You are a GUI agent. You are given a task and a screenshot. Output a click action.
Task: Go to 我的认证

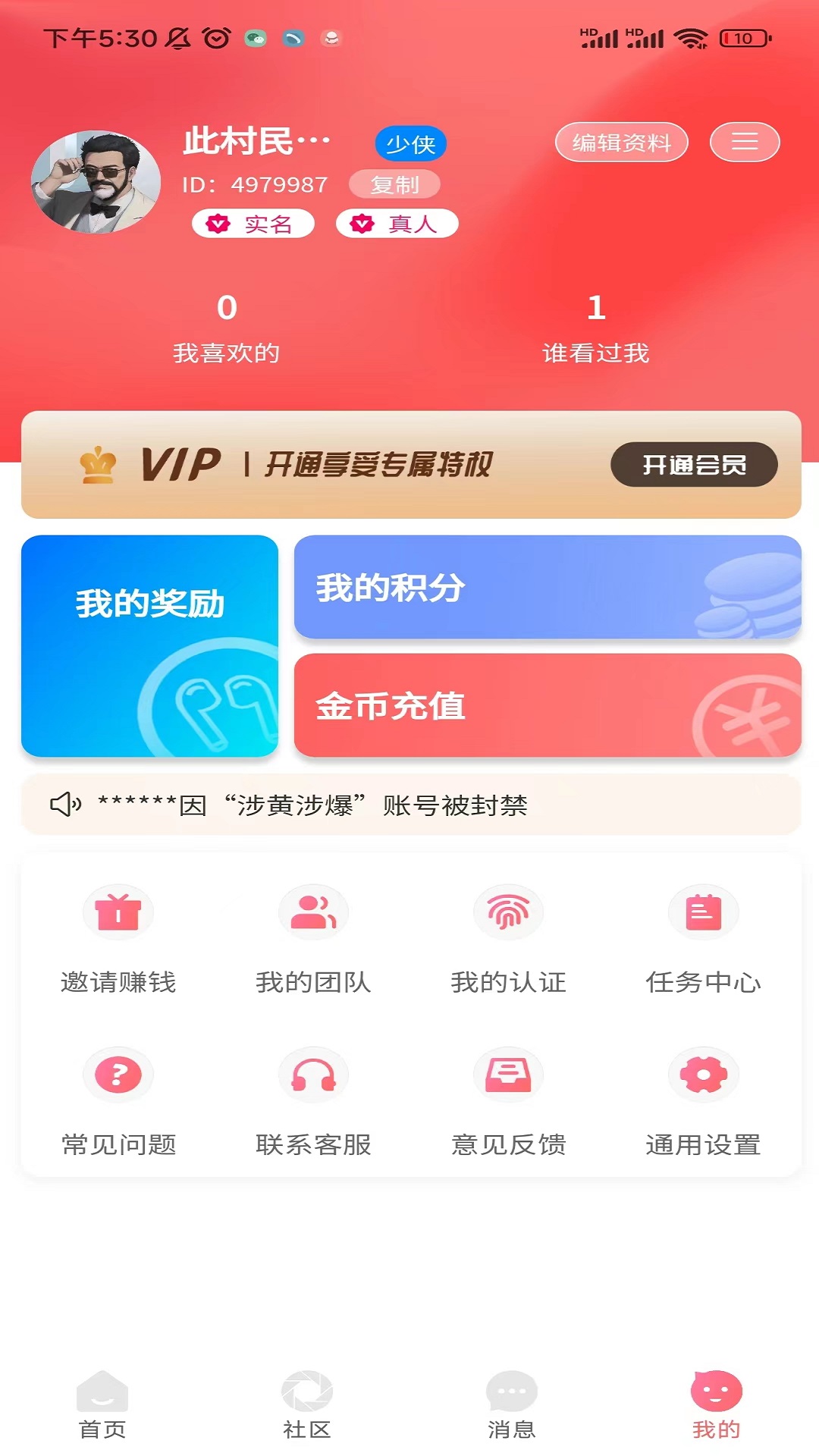tap(508, 939)
